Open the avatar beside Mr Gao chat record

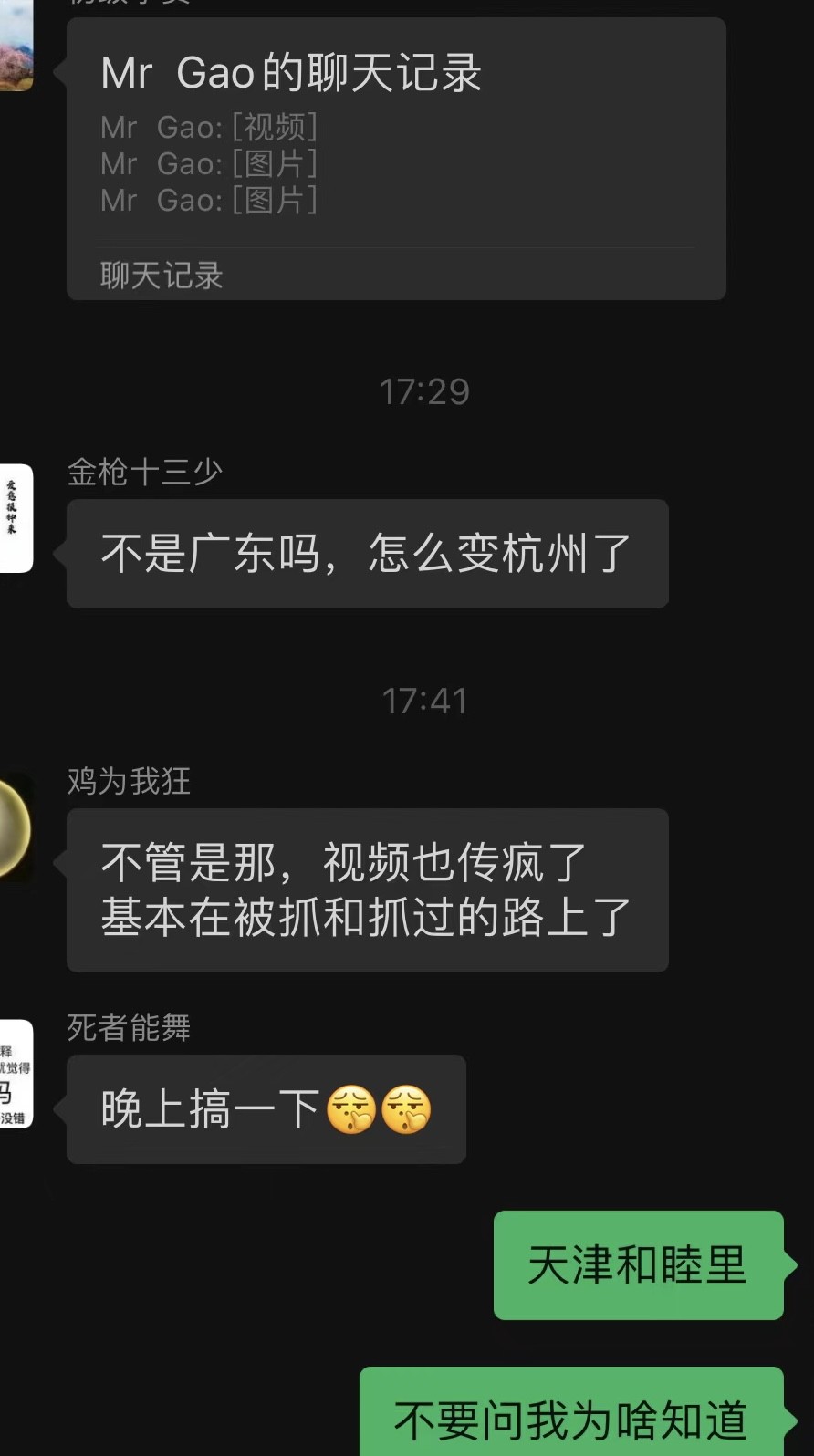click(16, 46)
